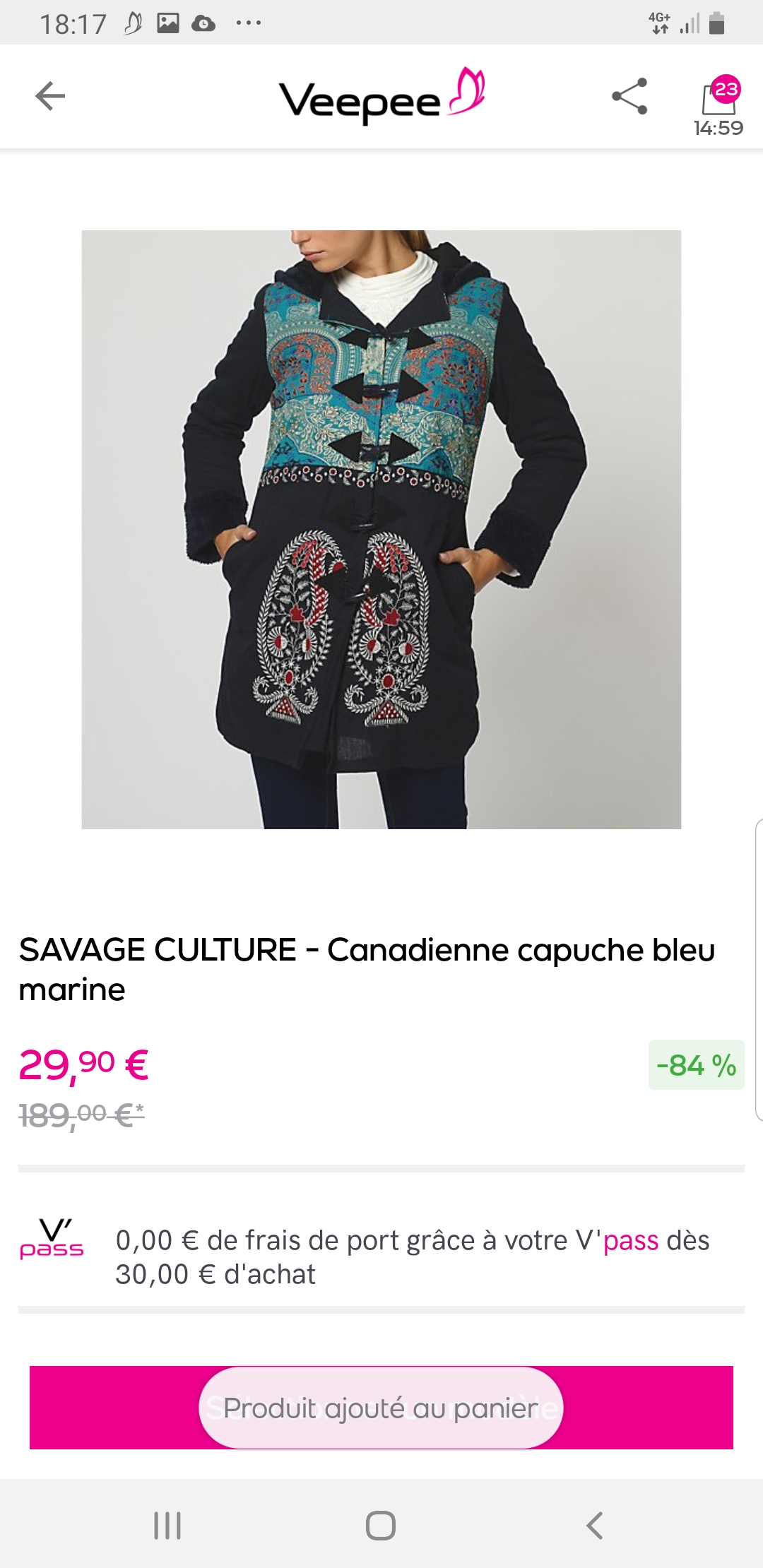
Task: Share this product
Action: 629,96
